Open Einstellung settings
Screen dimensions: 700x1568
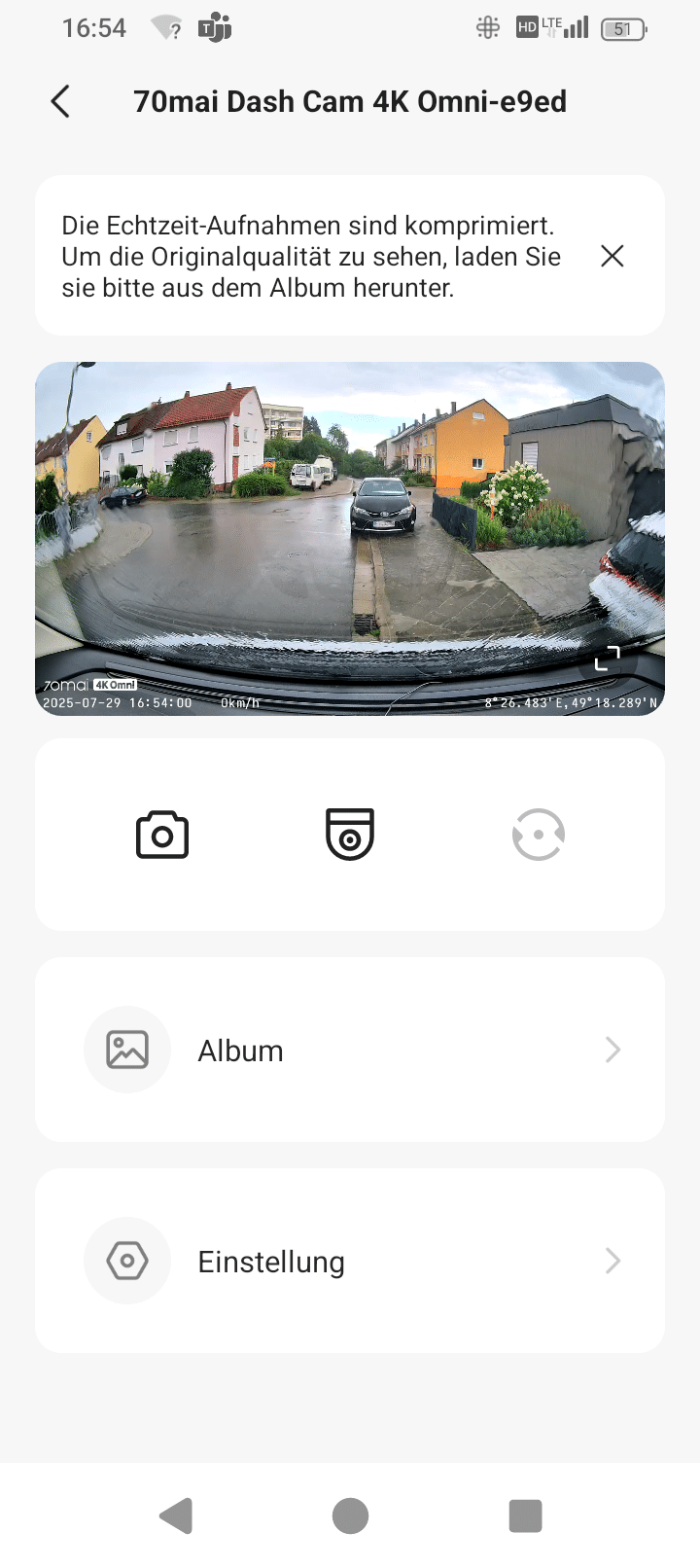coord(350,1261)
